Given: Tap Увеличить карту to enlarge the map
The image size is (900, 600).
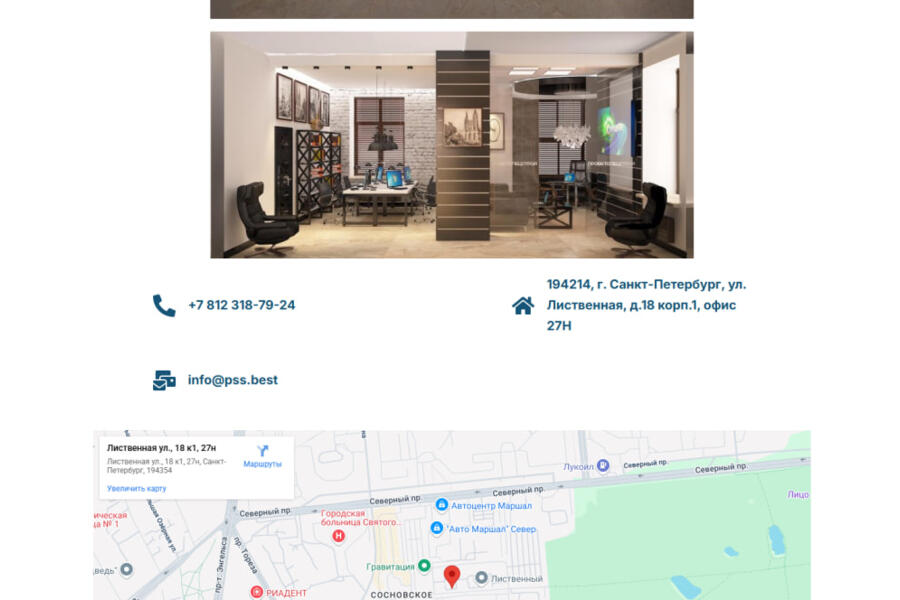Looking at the screenshot, I should coord(137,489).
